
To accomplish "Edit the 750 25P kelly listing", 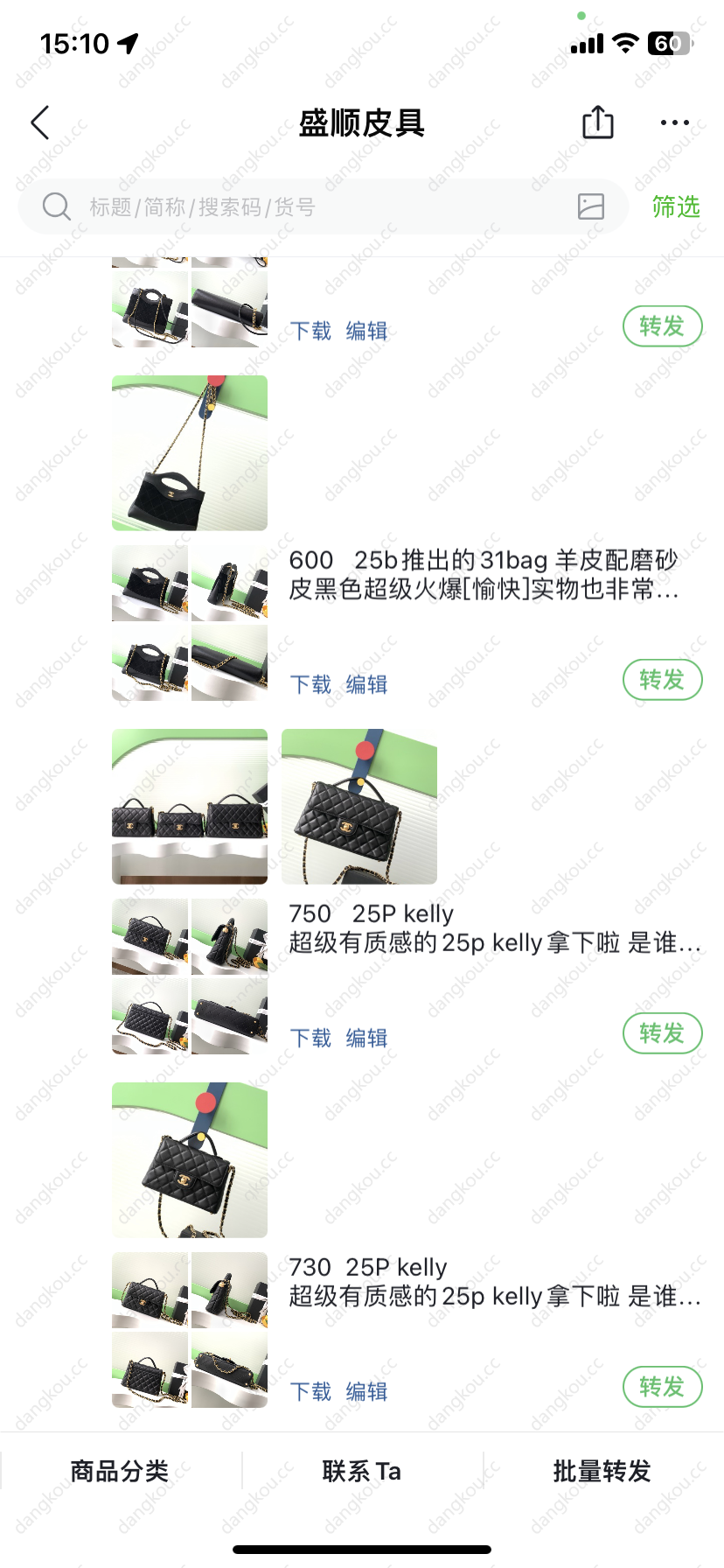I will pos(367,1038).
